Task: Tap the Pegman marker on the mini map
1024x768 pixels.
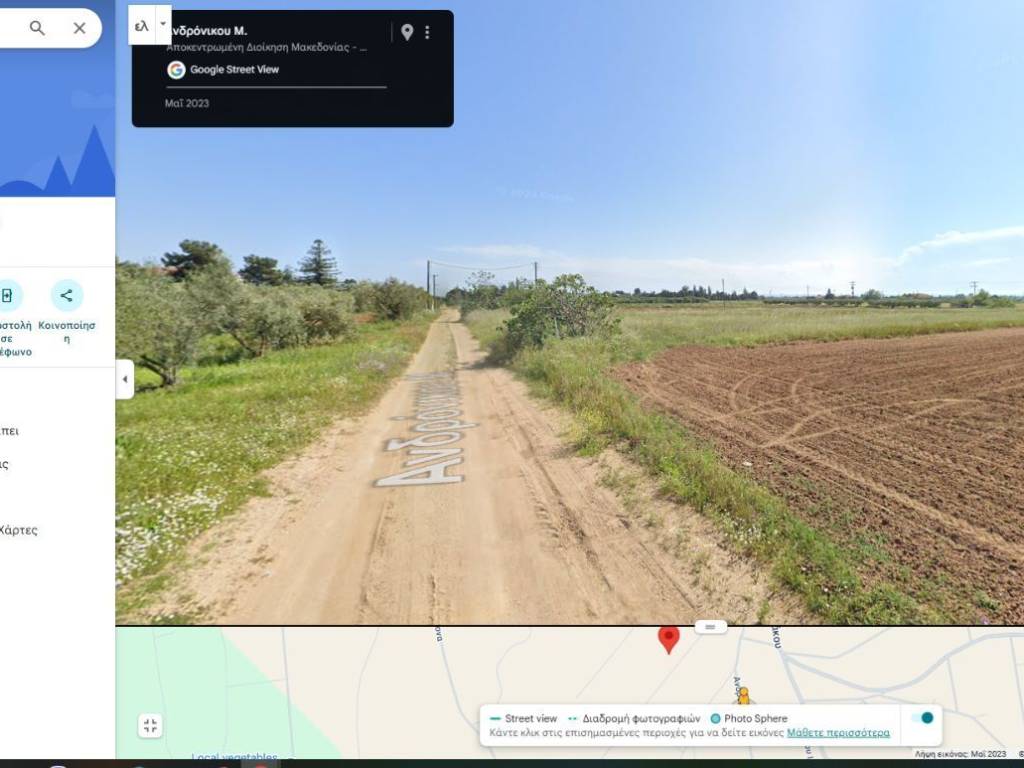Action: (x=743, y=695)
